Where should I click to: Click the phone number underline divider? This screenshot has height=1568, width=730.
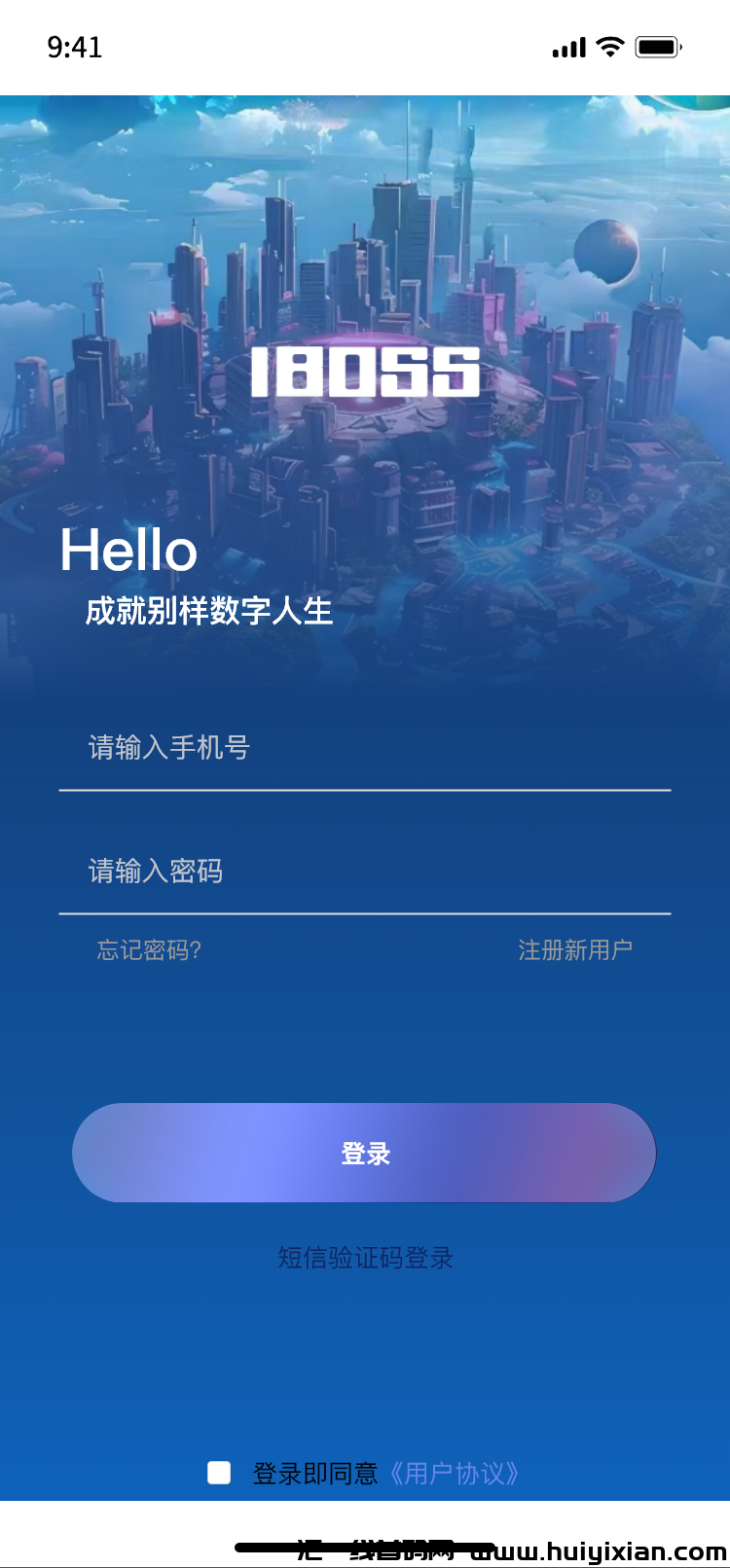pyautogui.click(x=365, y=792)
